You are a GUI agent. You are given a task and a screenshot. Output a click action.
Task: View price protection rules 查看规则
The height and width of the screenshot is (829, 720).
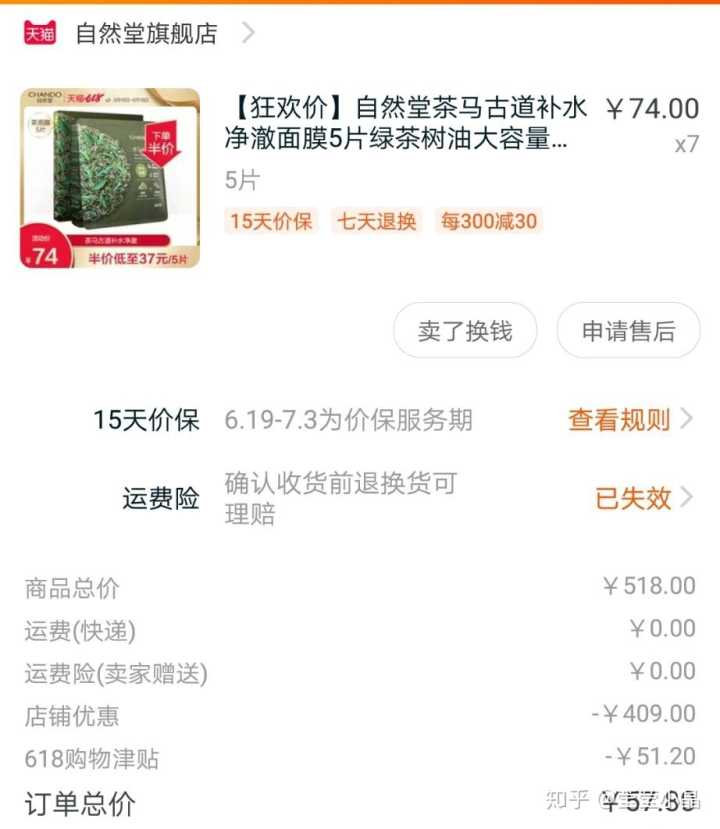tap(629, 420)
